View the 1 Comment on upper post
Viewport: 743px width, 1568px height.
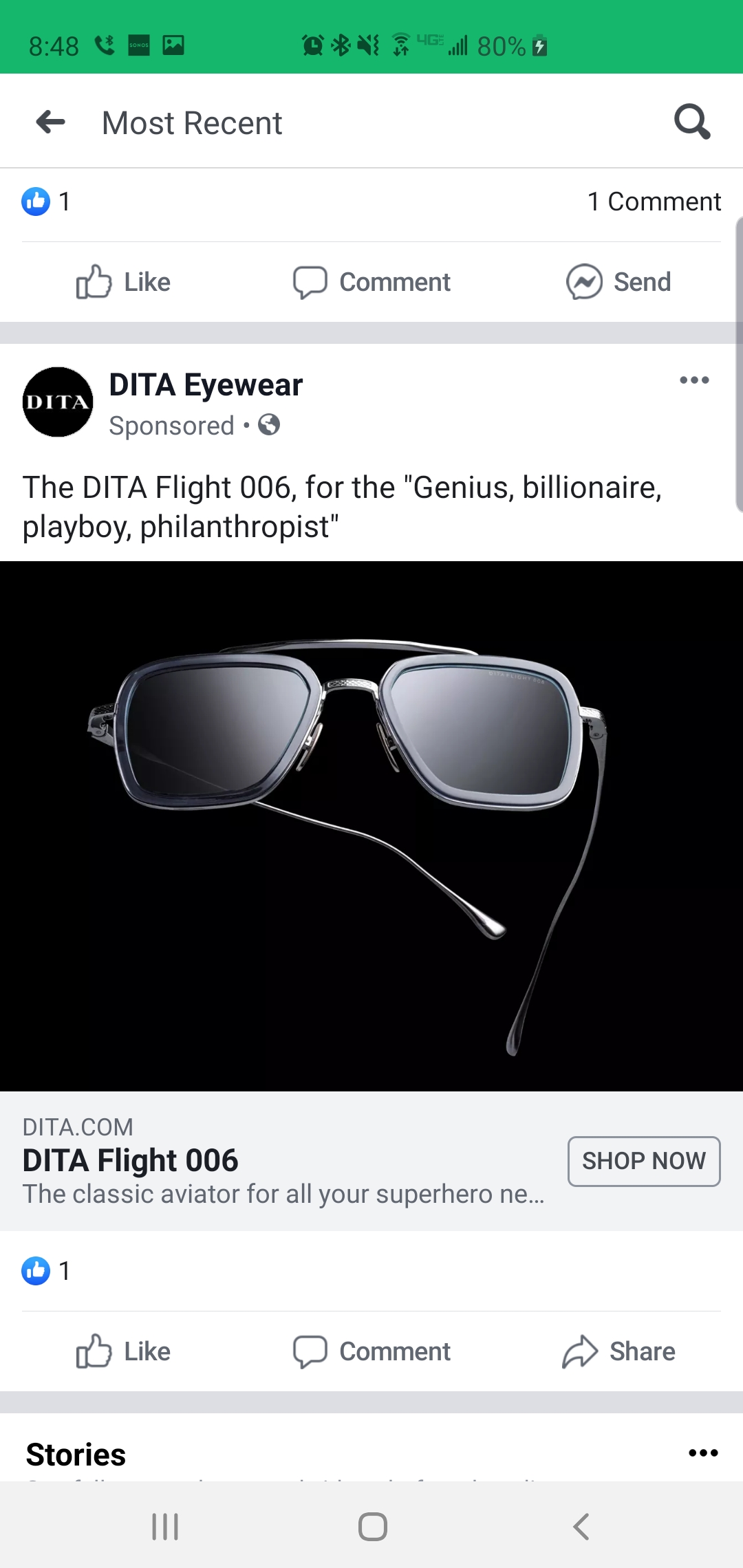pos(654,202)
